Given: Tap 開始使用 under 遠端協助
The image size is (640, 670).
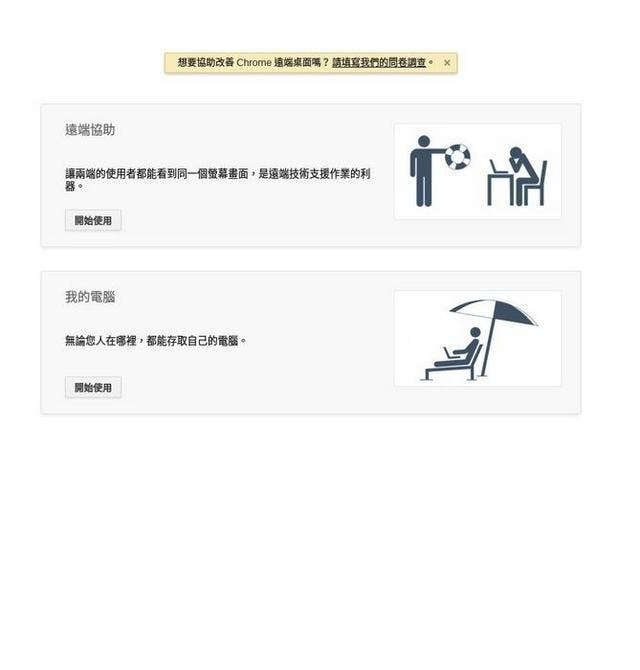Looking at the screenshot, I should tap(93, 221).
